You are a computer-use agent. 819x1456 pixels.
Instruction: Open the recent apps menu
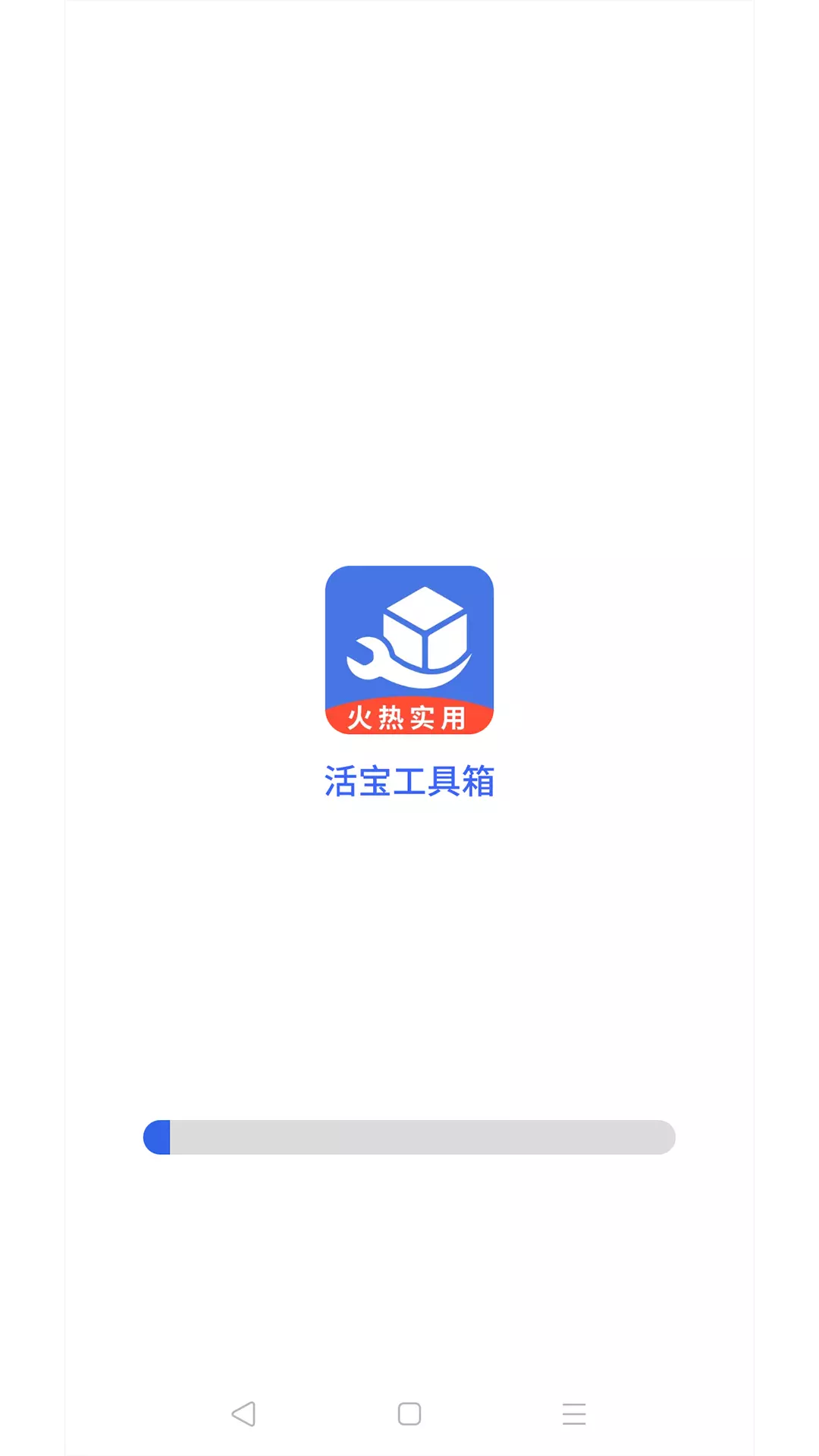tap(574, 1414)
